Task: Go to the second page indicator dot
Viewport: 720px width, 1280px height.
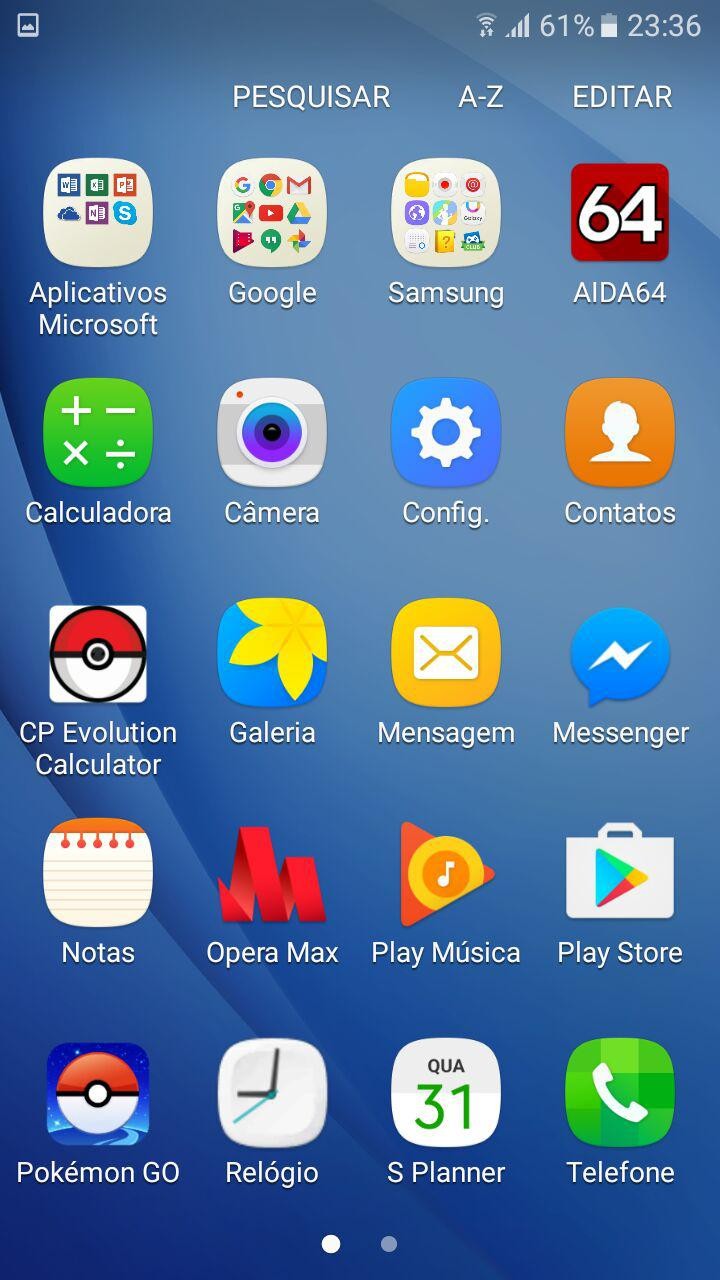Action: (x=389, y=1244)
